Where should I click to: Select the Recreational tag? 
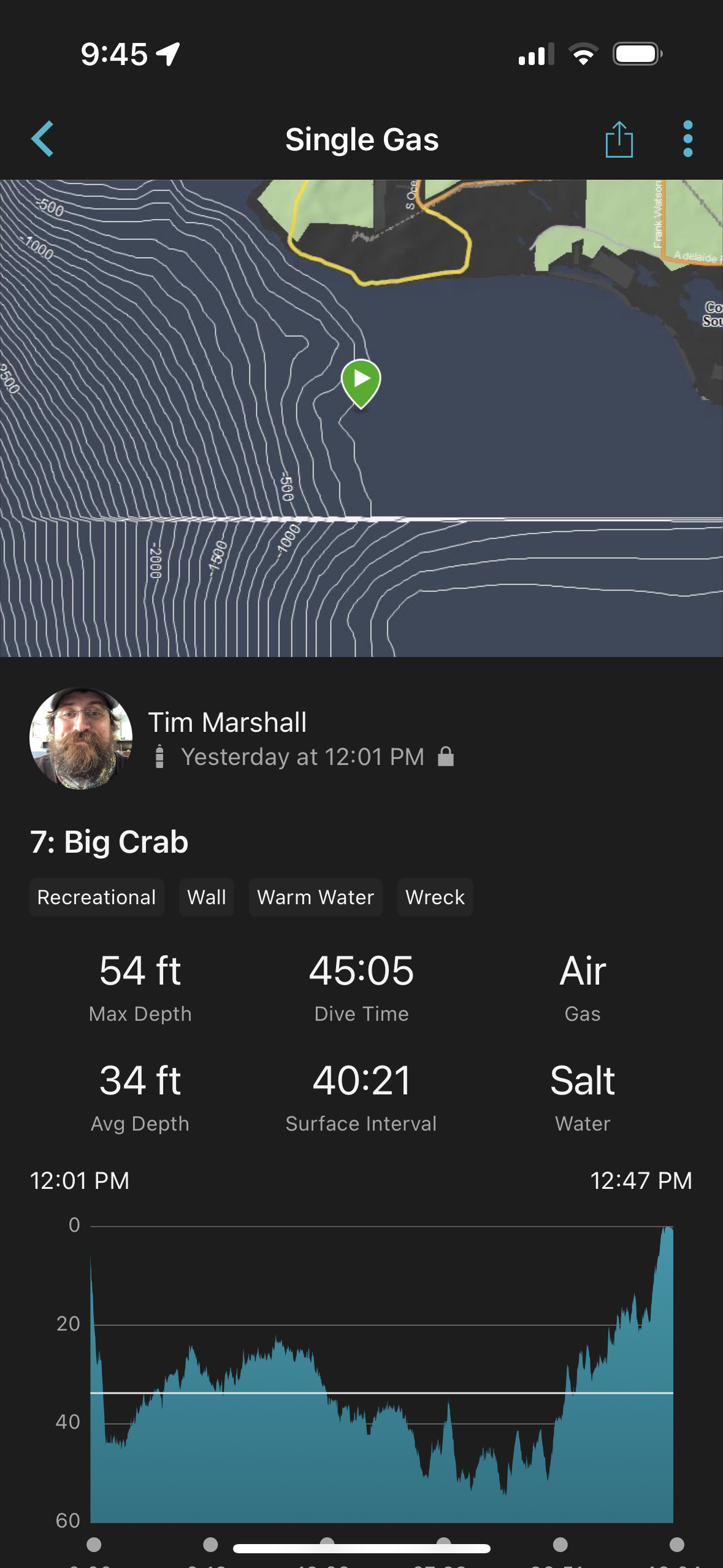click(97, 897)
